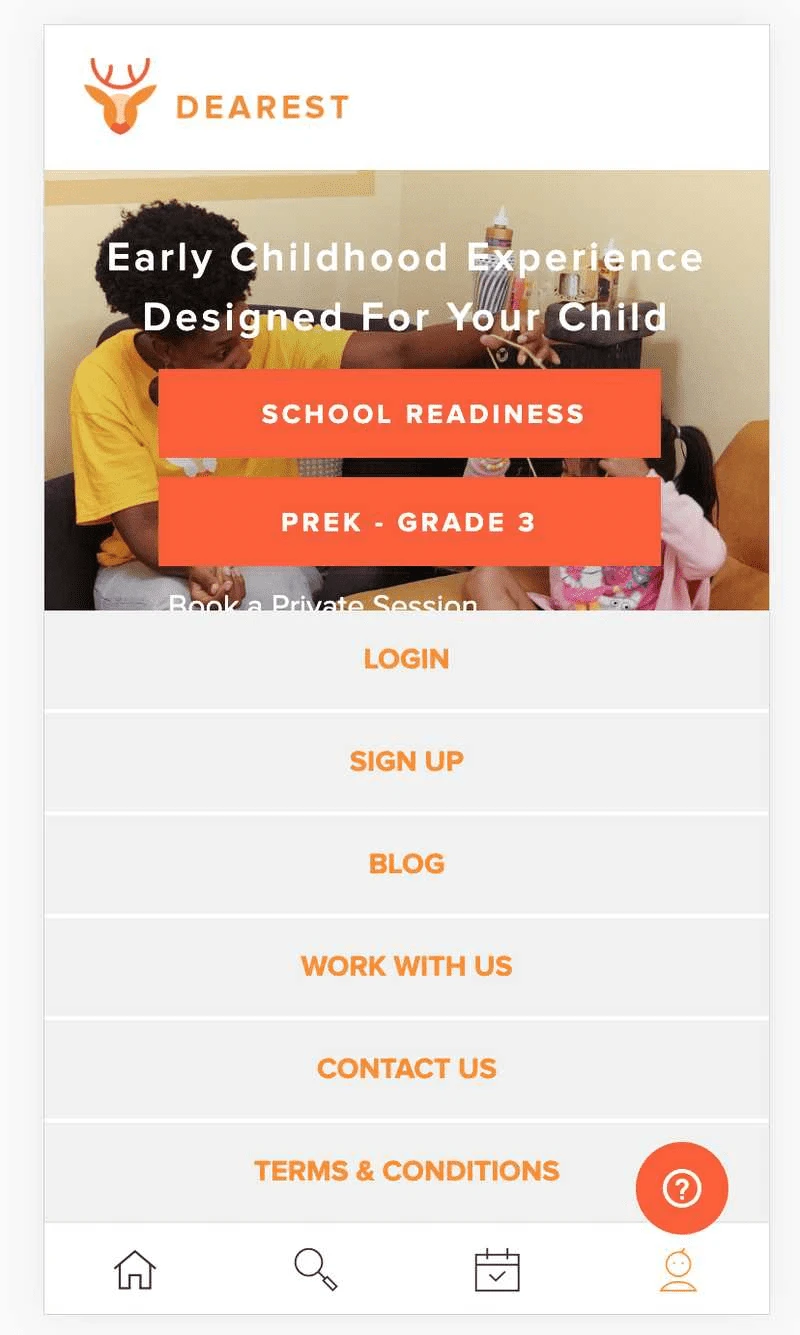Viewport: 800px width, 1335px height.
Task: Open the Blog page
Action: pos(406,864)
